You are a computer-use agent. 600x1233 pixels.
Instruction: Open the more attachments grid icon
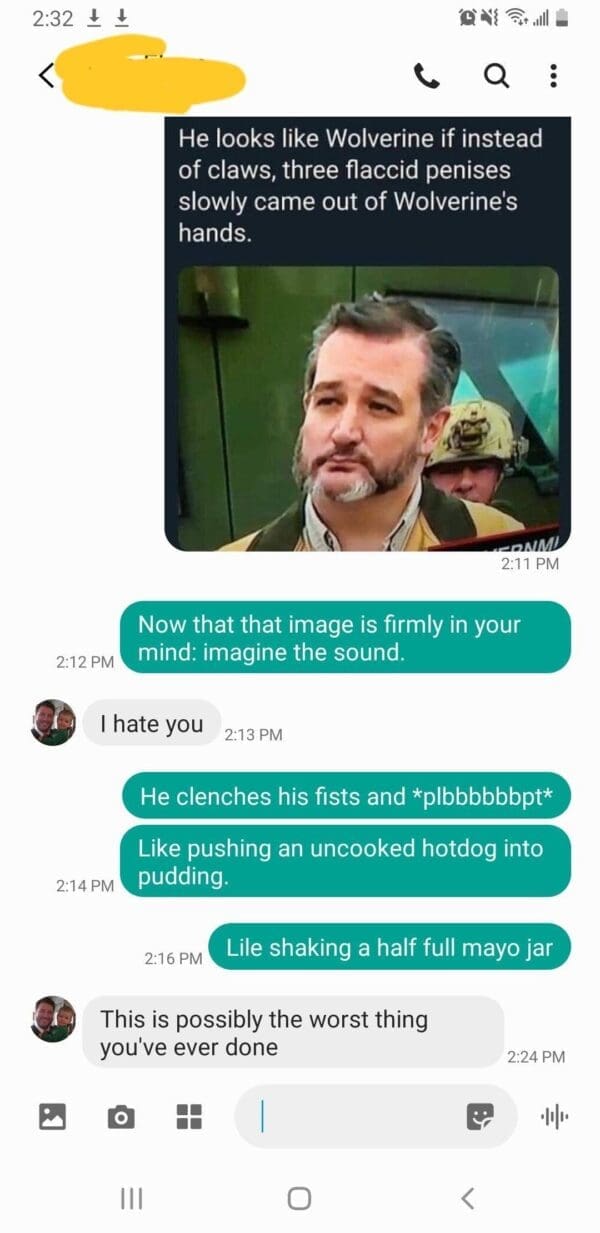[189, 1116]
